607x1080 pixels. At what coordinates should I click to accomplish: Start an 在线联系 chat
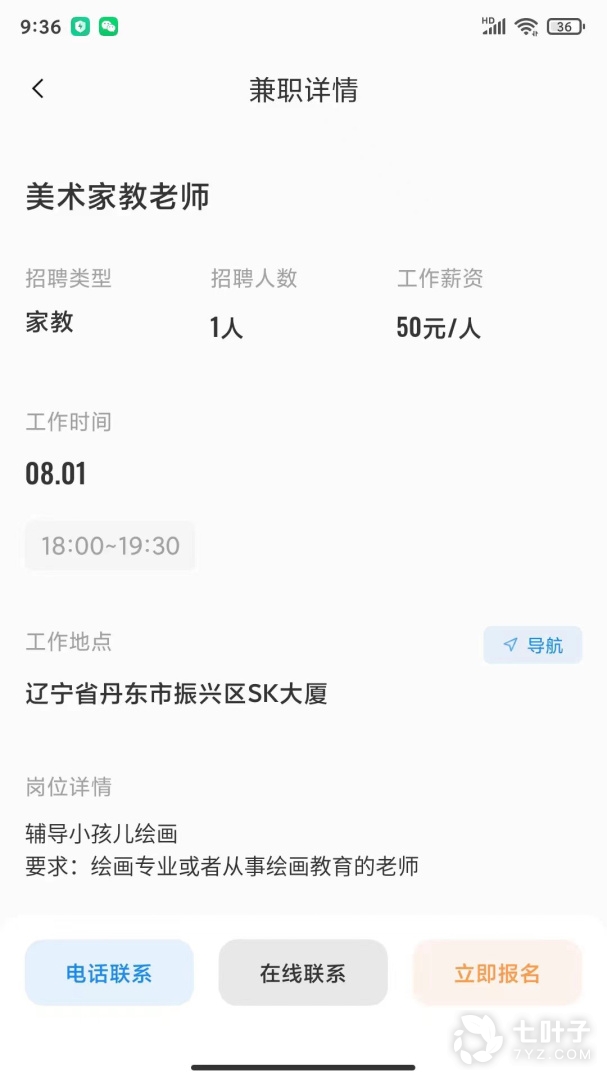tap(303, 972)
